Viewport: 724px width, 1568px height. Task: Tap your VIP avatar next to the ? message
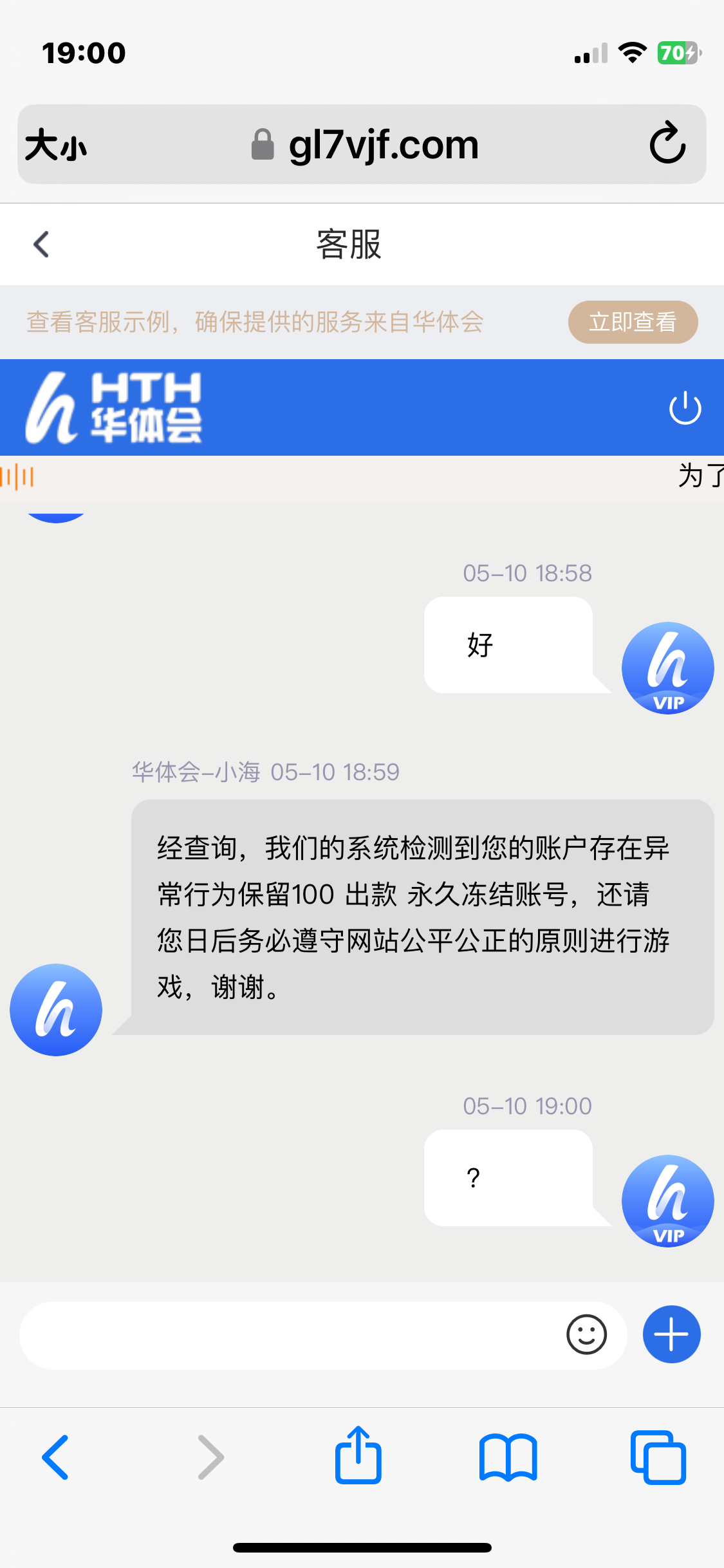(668, 1201)
